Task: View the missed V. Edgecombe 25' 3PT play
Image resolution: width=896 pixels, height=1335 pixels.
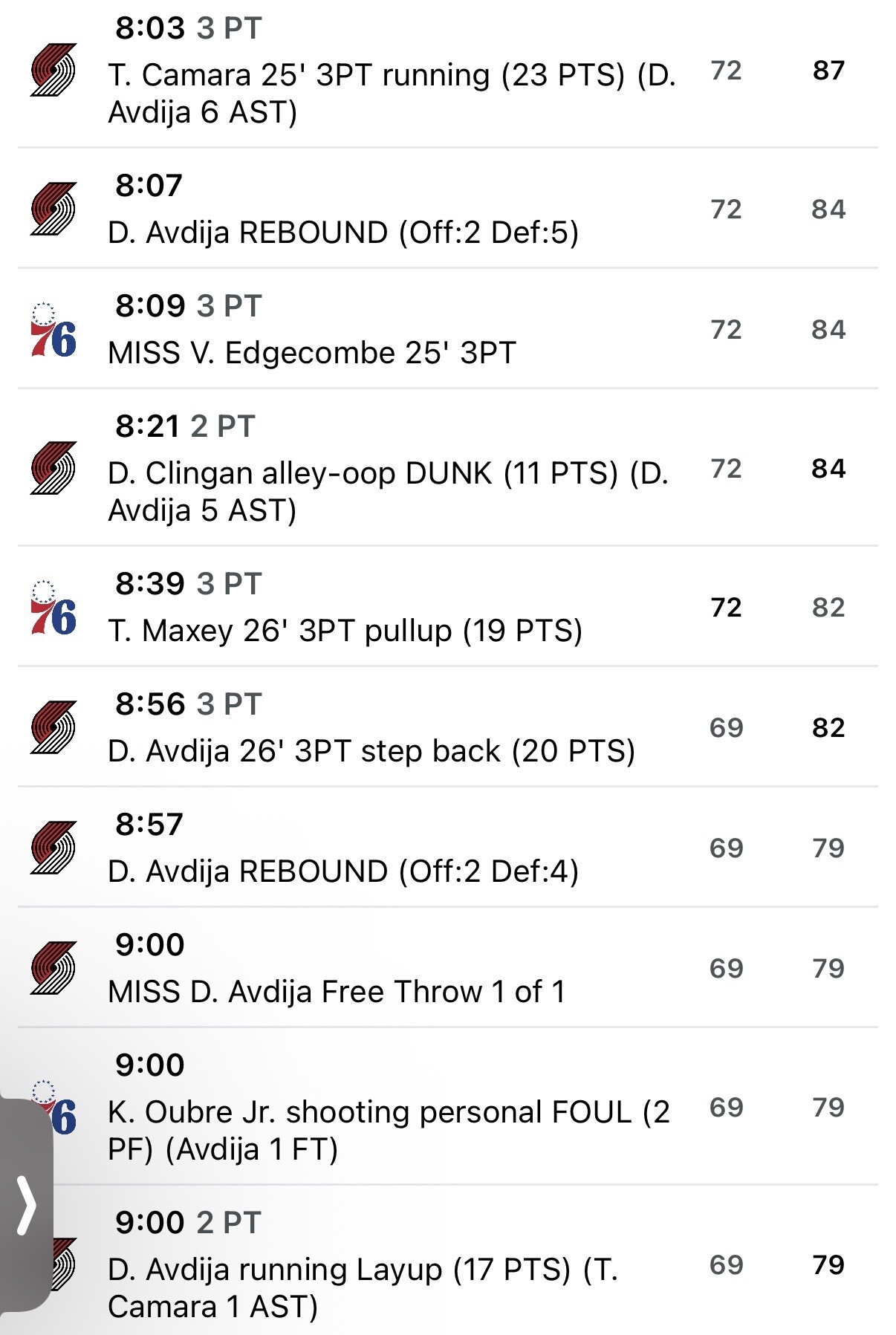Action: 311,353
